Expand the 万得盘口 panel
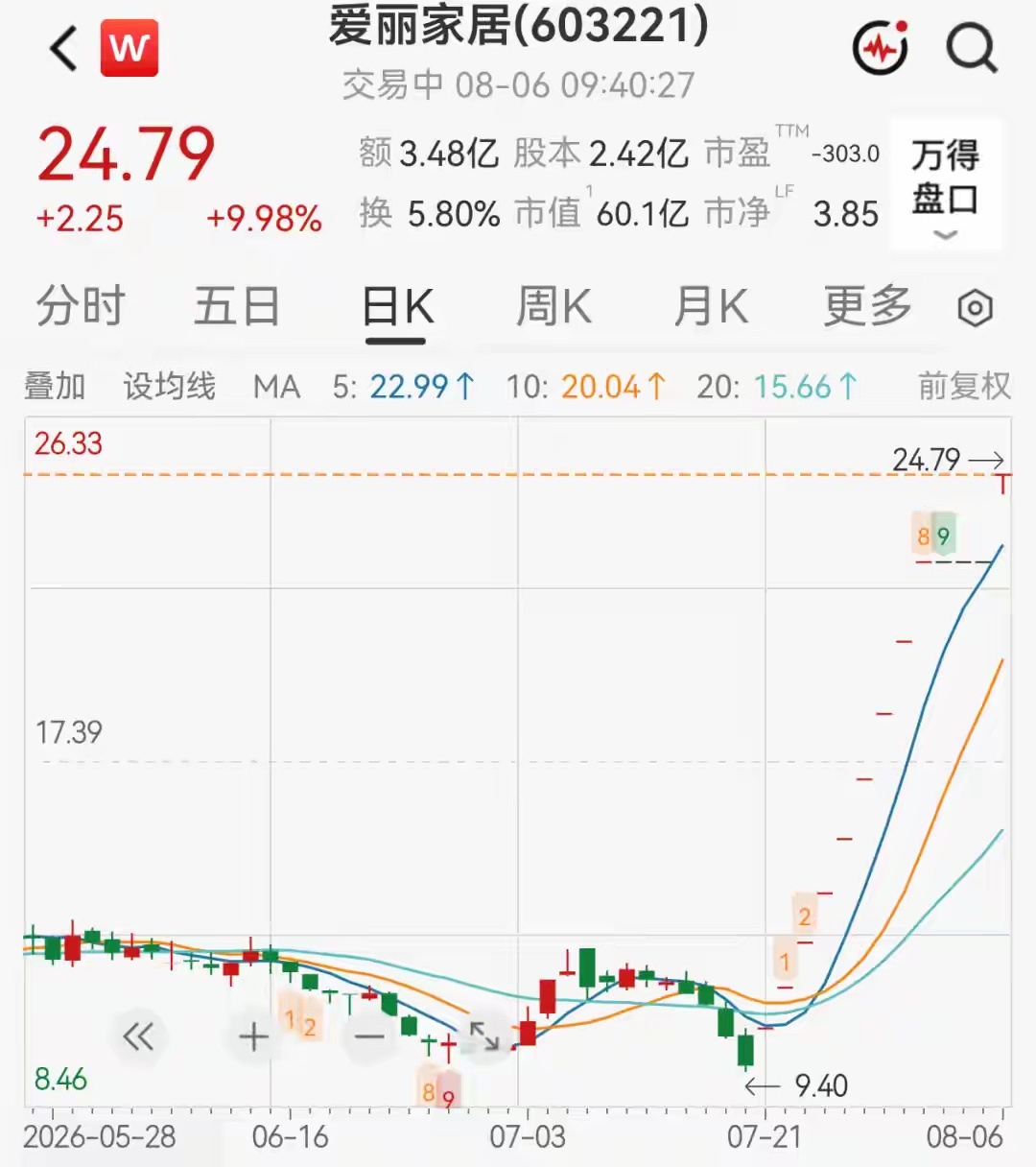Screen dimensions: 1036x1167 [x=946, y=184]
